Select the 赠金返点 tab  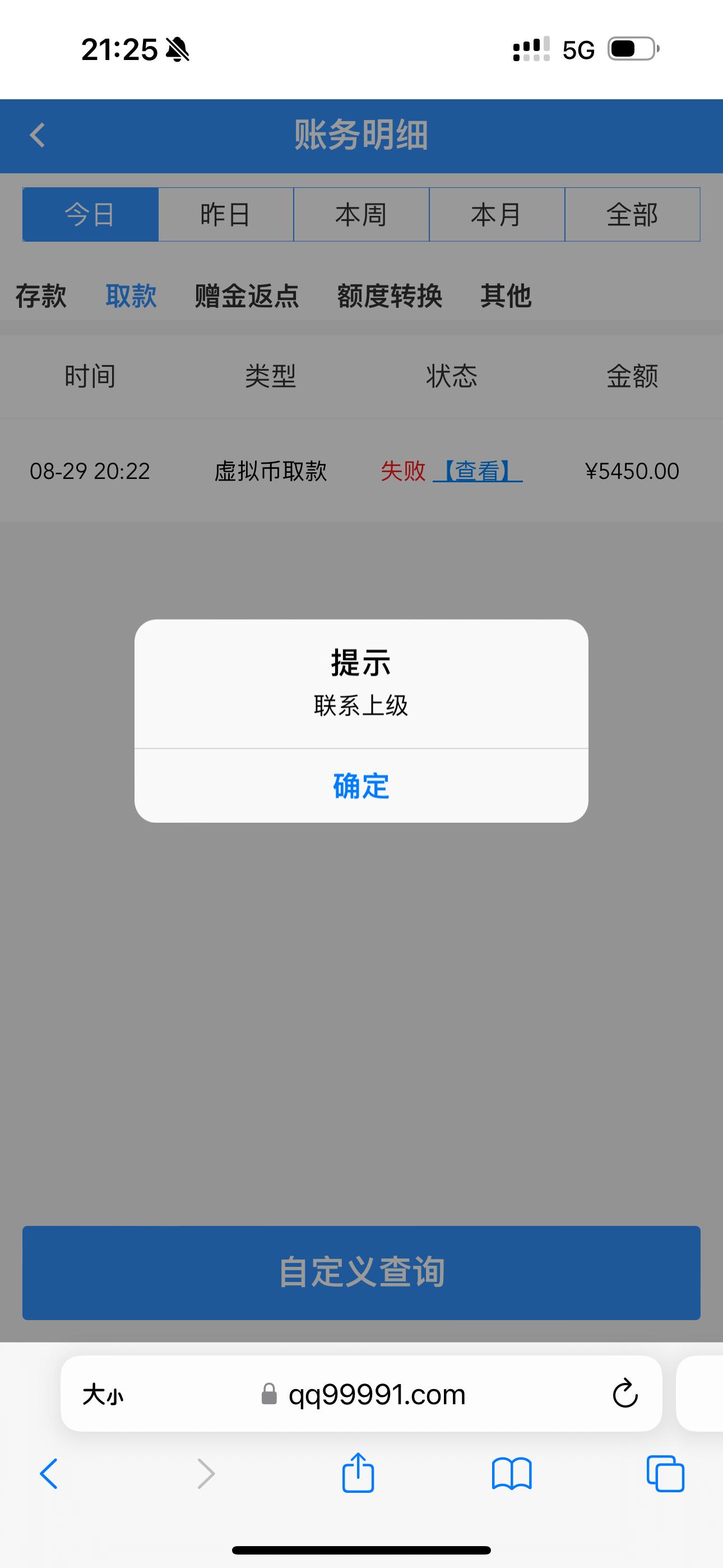pyautogui.click(x=246, y=296)
